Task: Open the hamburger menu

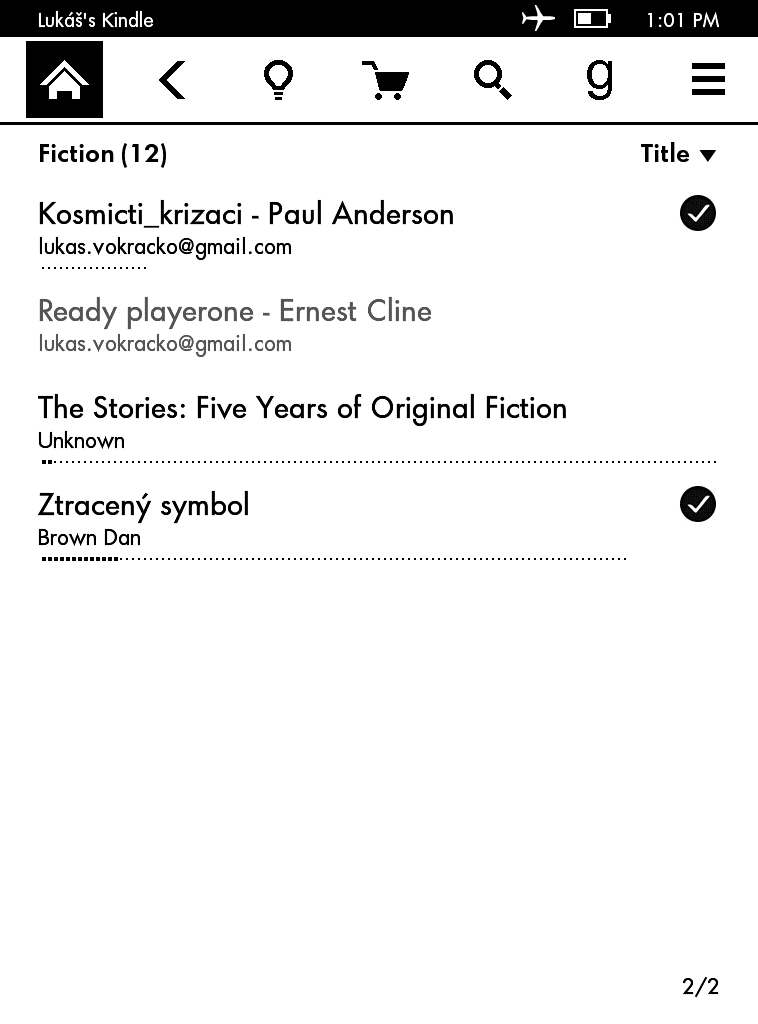Action: (707, 80)
